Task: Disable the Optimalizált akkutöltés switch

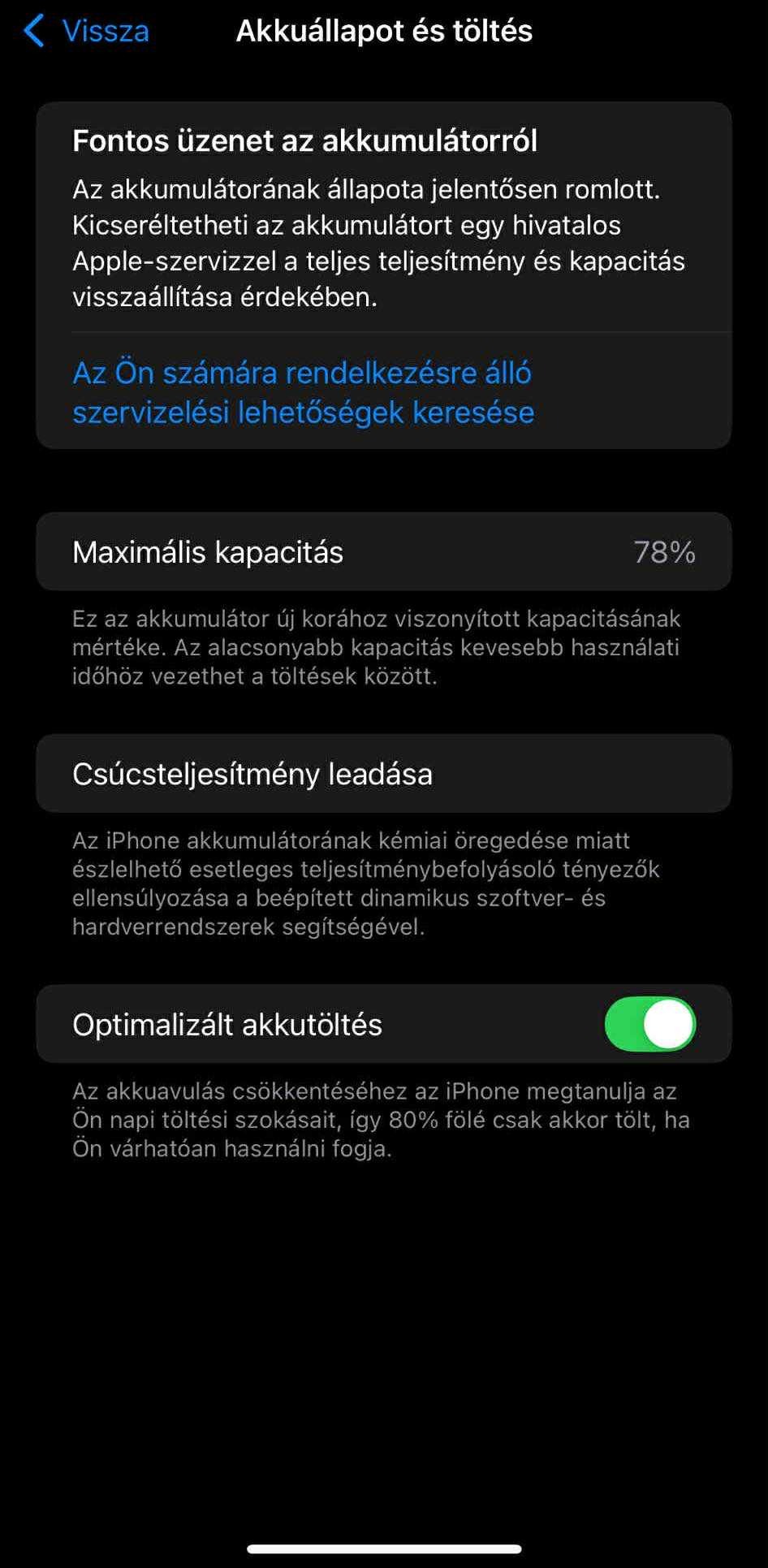Action: [x=649, y=1024]
